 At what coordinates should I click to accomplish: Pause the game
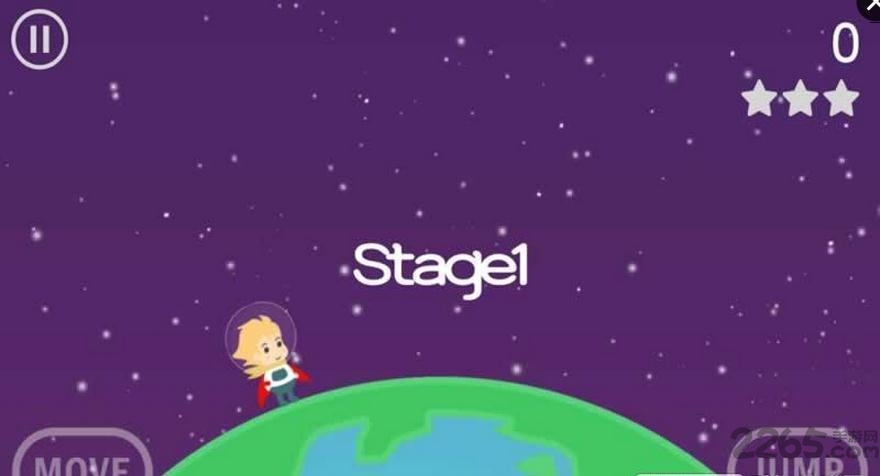(x=39, y=40)
